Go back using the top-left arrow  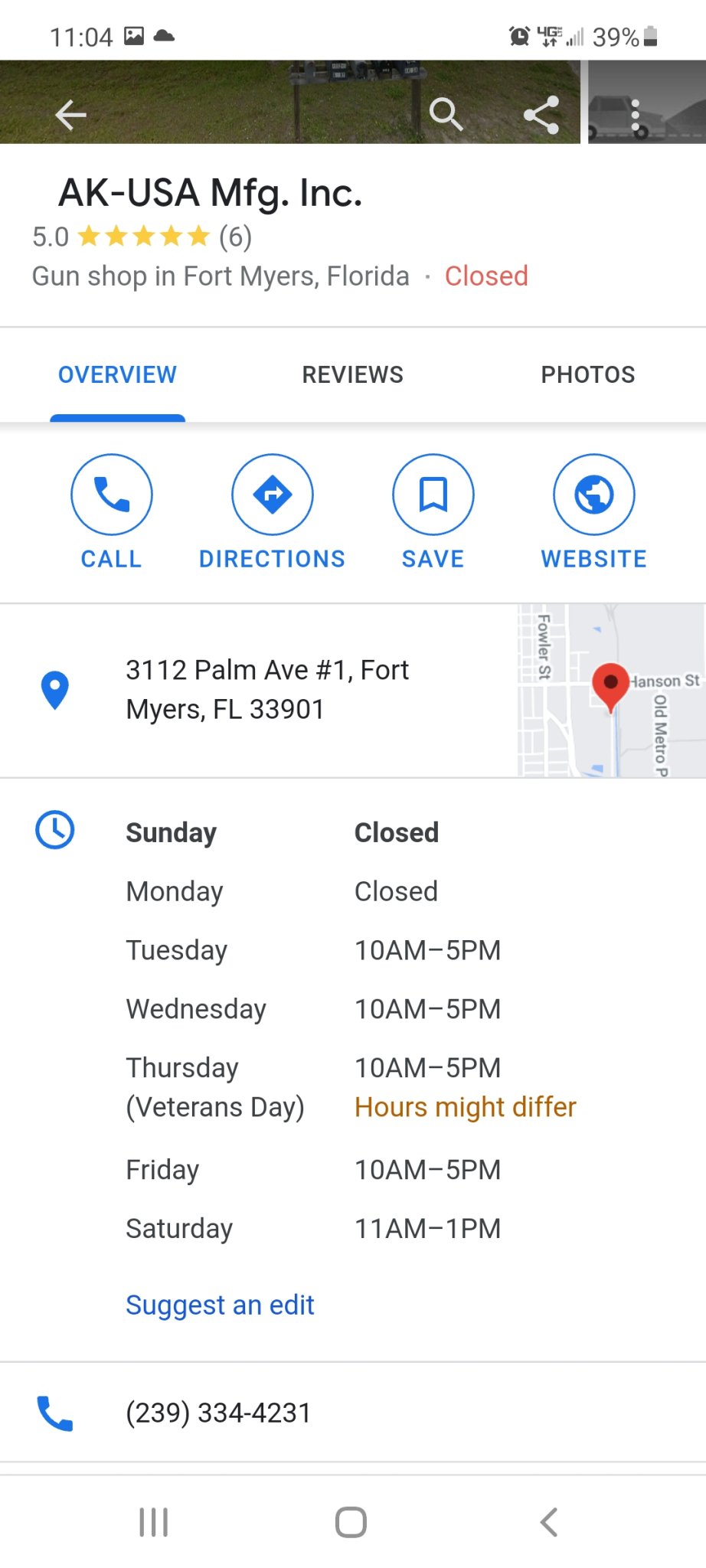[71, 116]
